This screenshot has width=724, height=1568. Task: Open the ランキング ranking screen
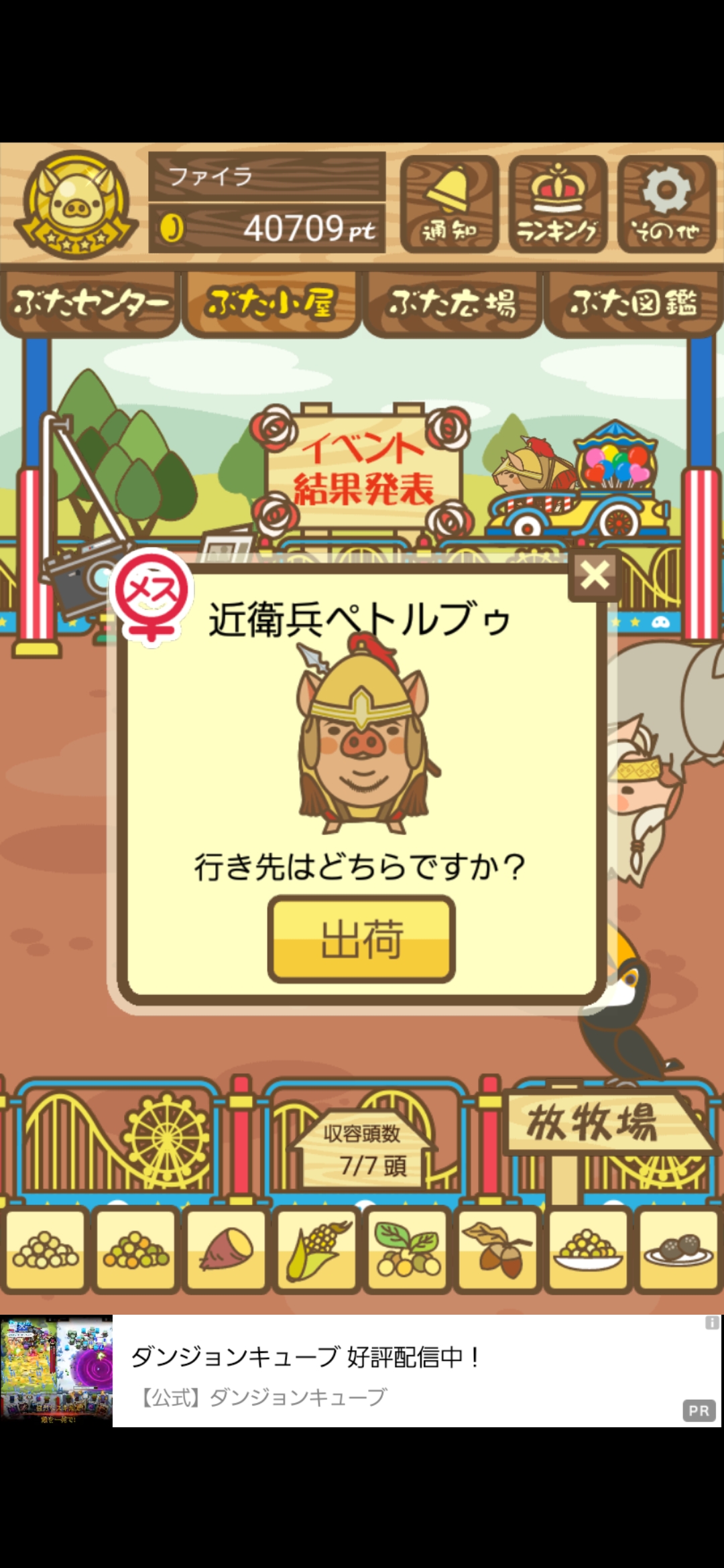point(558,204)
